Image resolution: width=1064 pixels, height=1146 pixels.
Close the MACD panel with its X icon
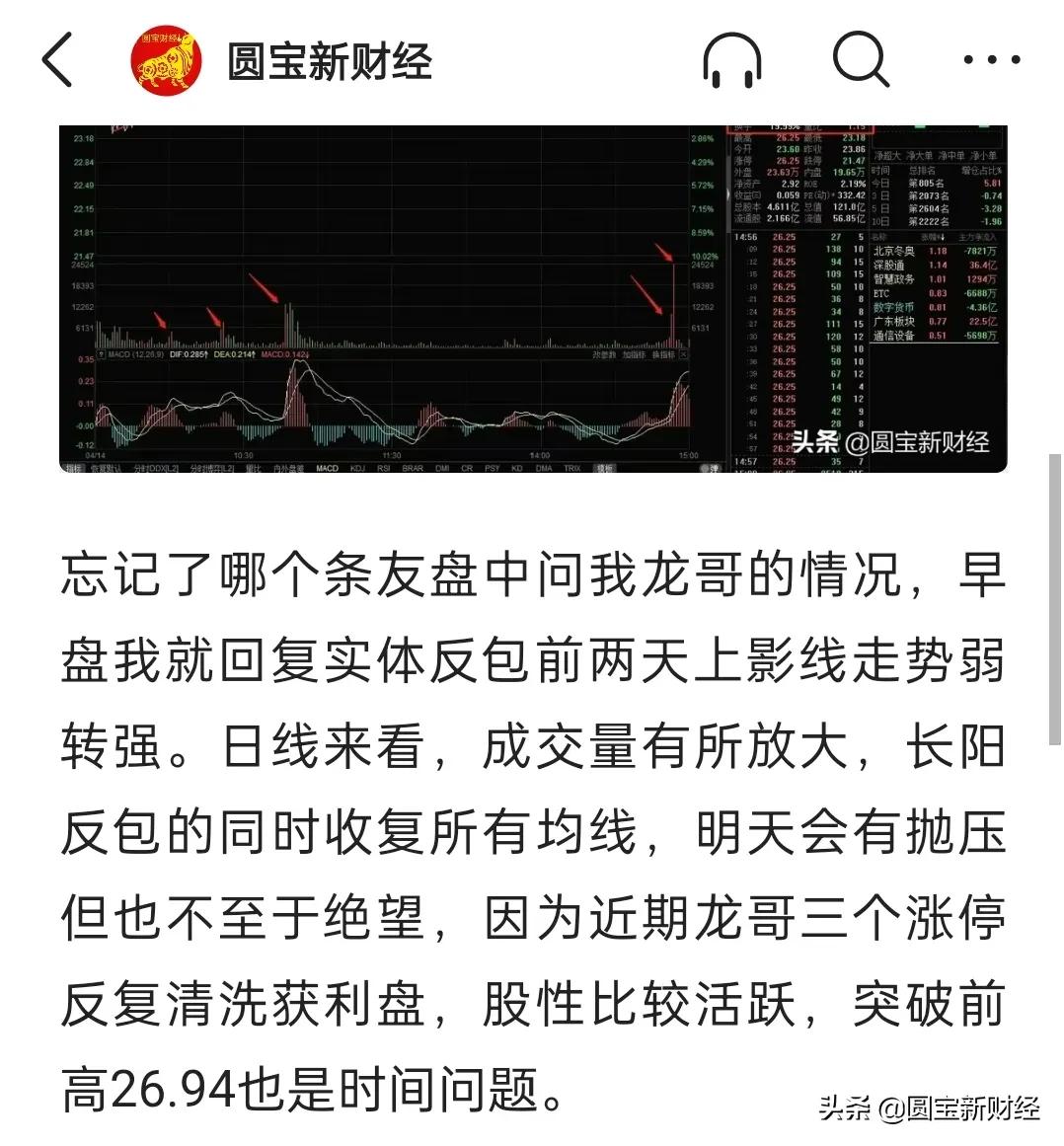[683, 355]
